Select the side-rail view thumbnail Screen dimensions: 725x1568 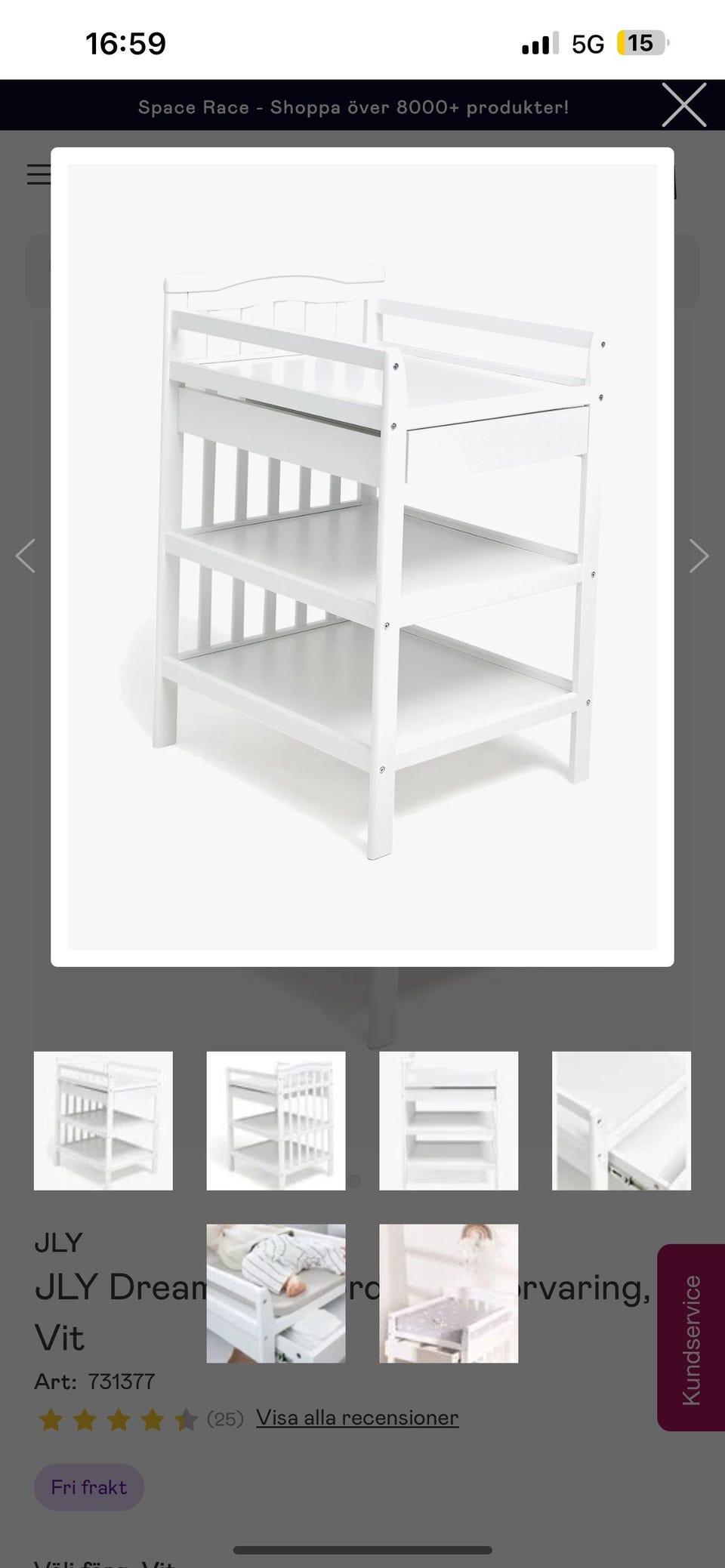(276, 1120)
